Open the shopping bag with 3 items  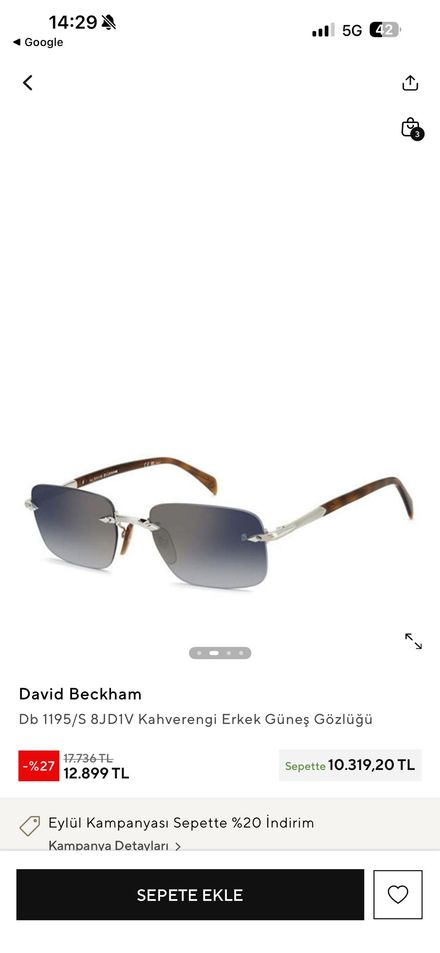point(412,128)
